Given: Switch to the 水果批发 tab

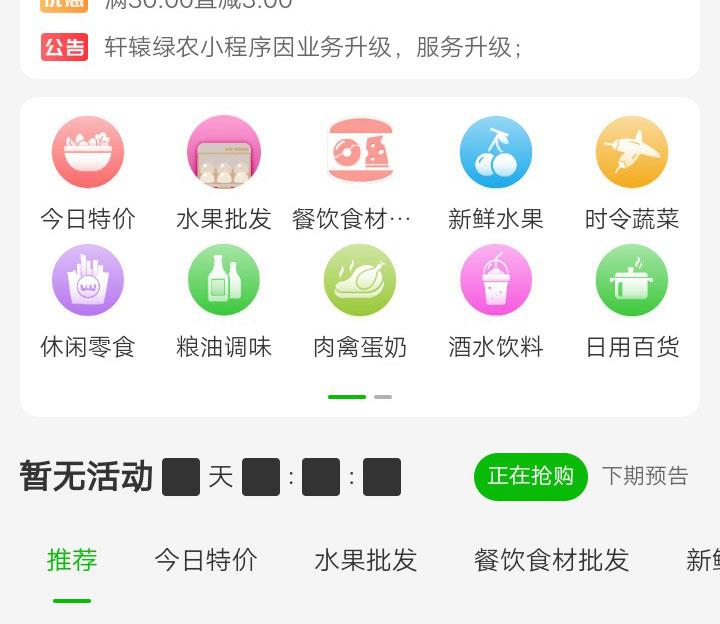Looking at the screenshot, I should 366,560.
